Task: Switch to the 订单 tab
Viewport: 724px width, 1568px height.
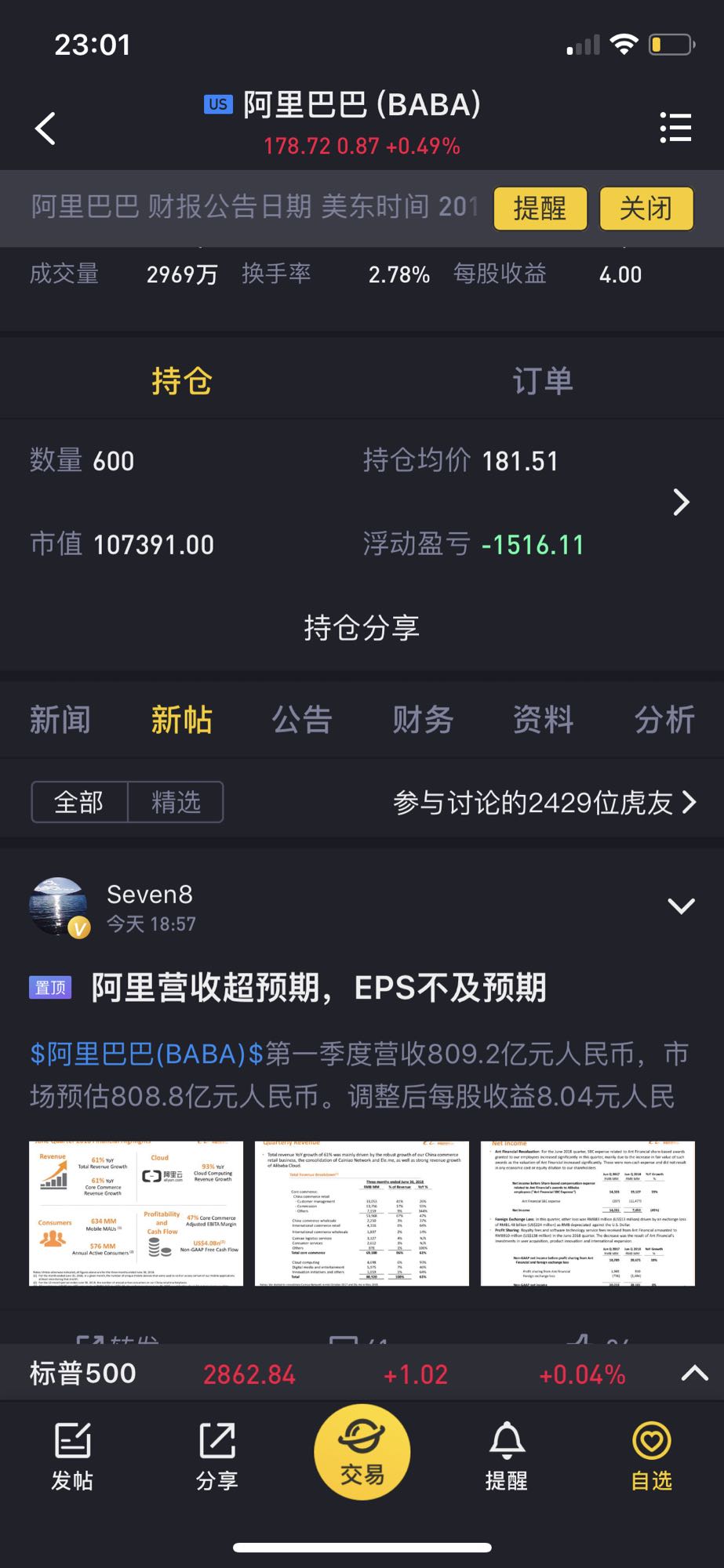Action: 542,382
